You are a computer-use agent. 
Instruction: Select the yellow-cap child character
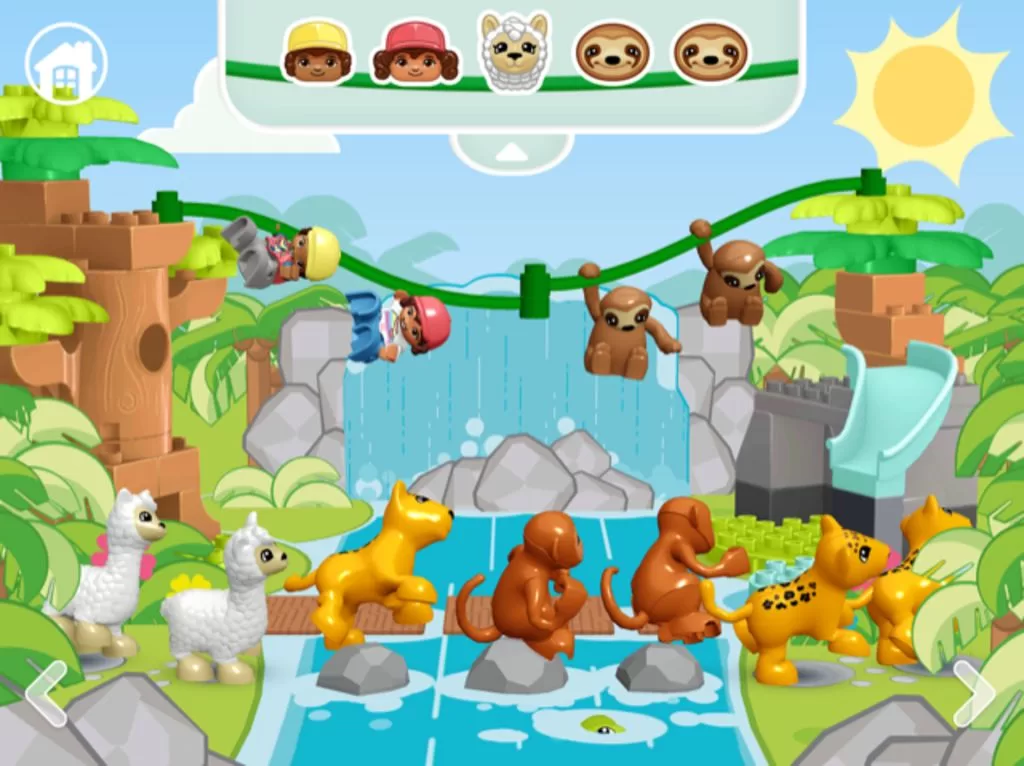(317, 51)
